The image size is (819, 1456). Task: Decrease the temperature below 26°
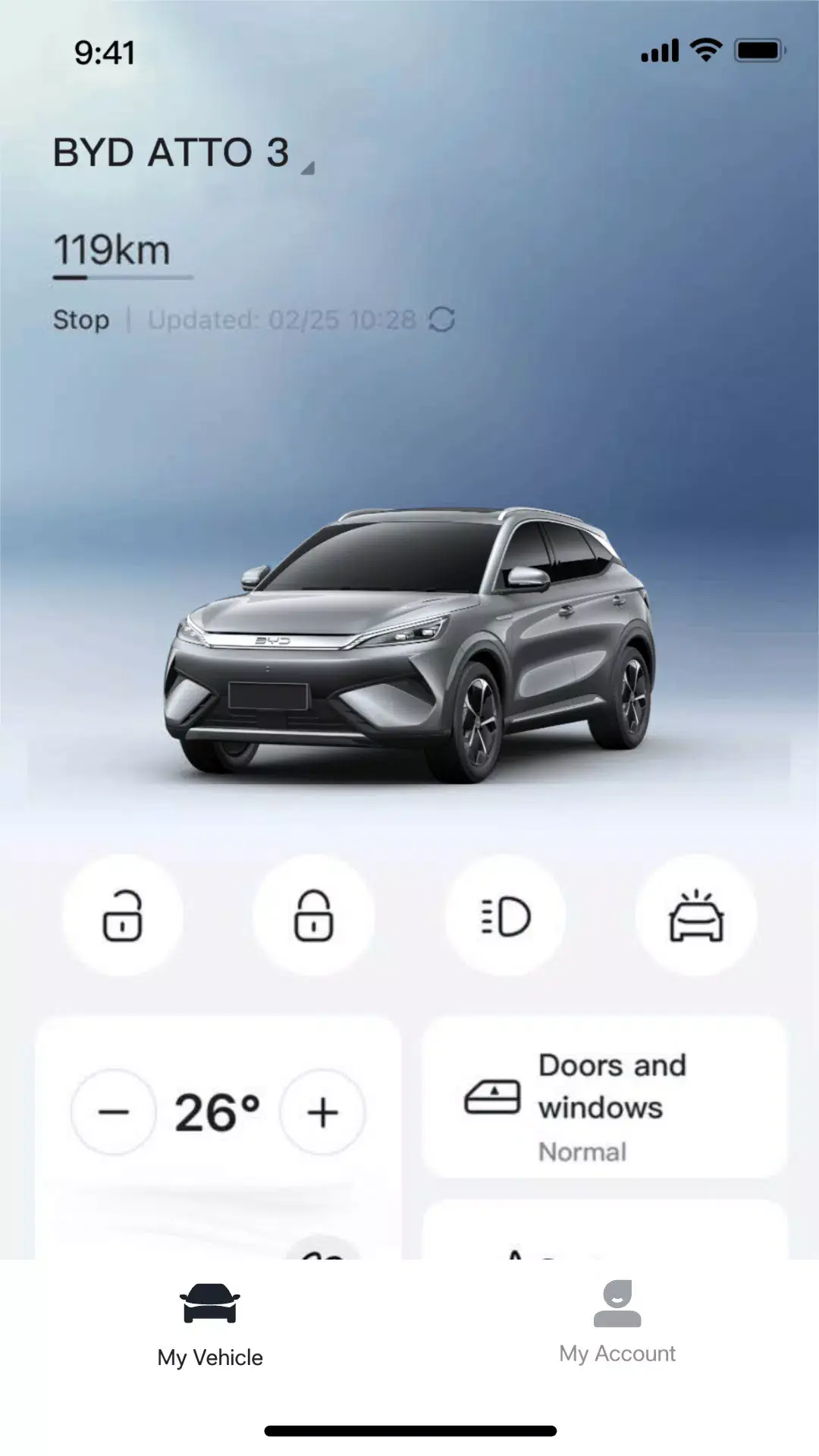tap(114, 1112)
